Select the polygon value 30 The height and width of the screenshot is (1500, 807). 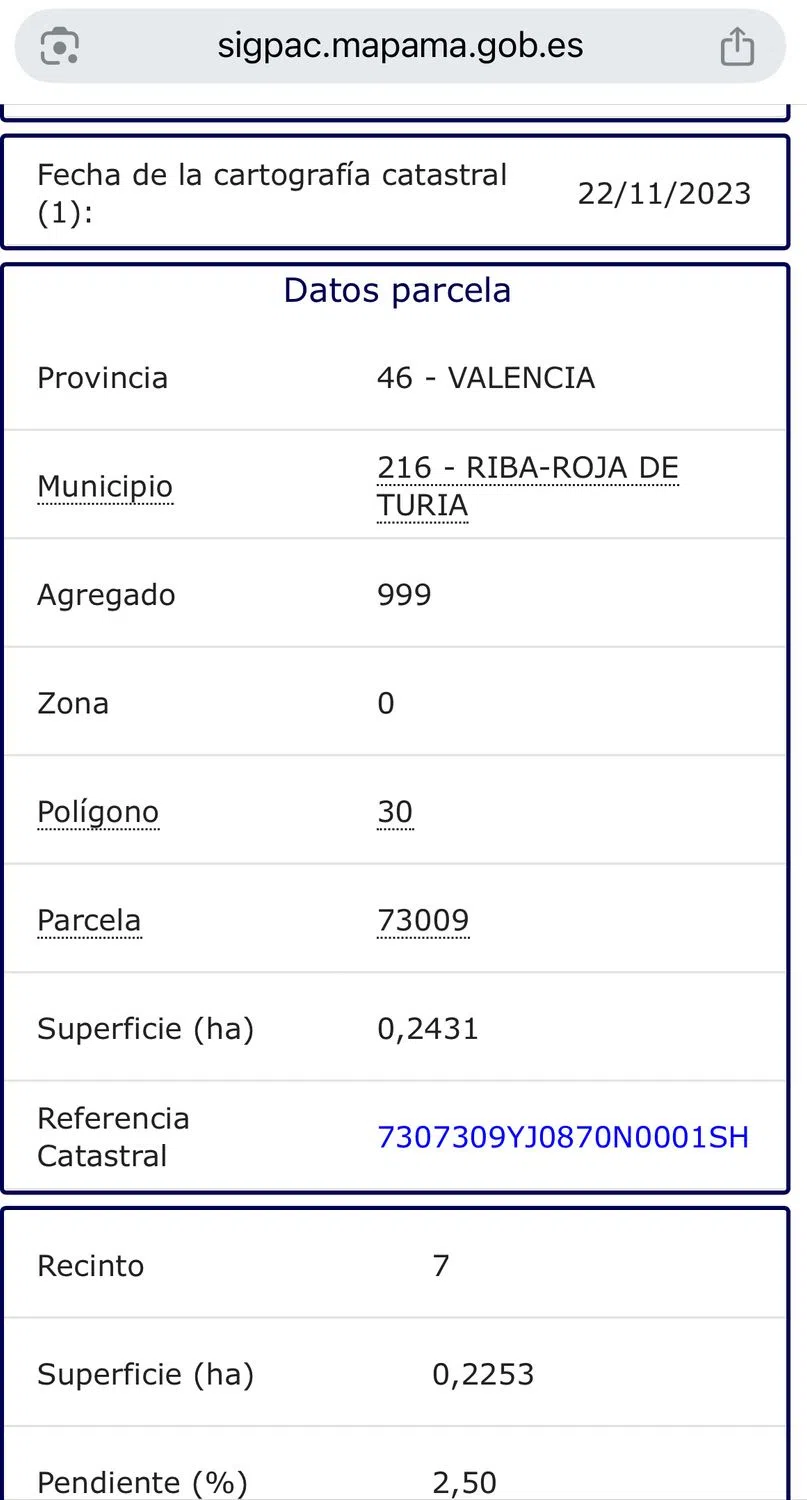click(x=395, y=812)
